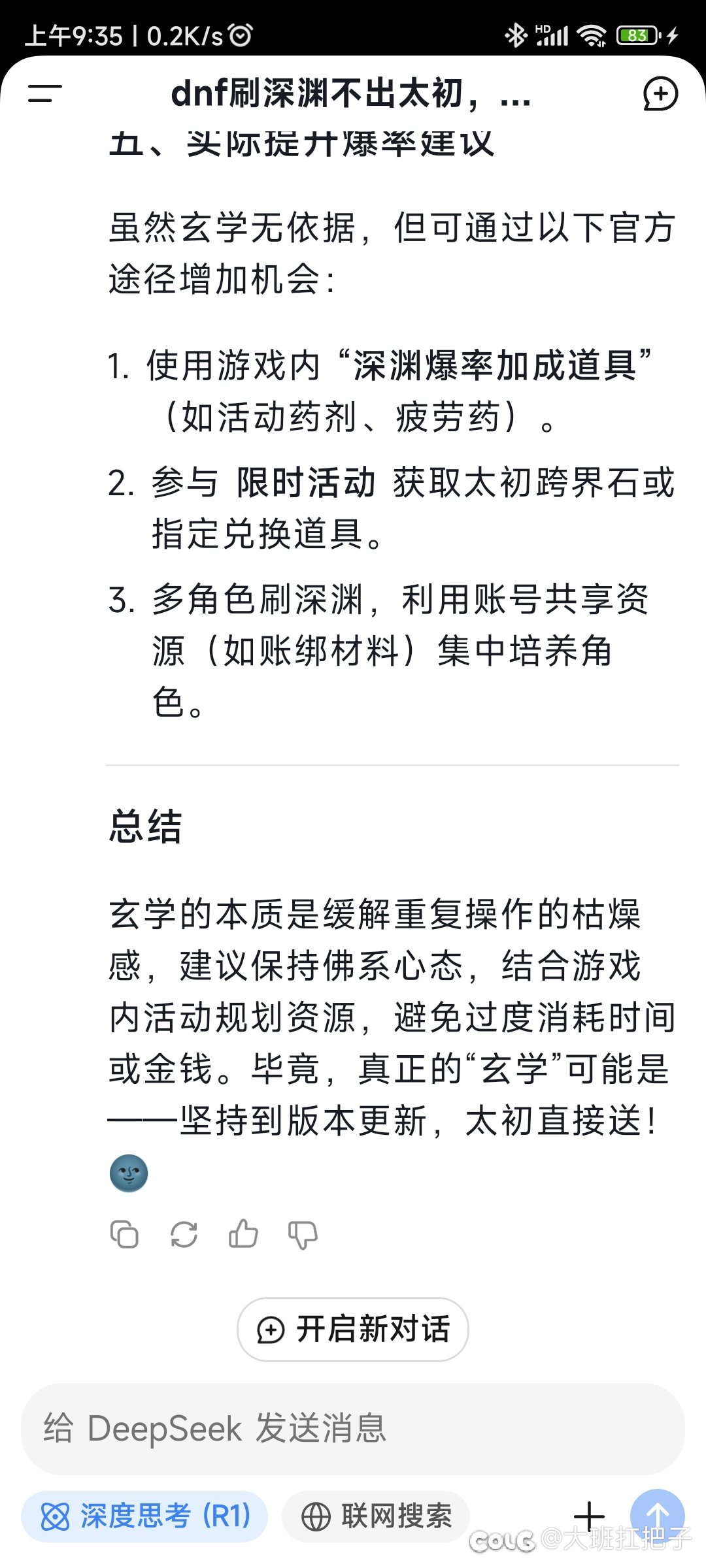
Task: Focus the 给 DeepSeek 发送消息 input field
Action: tap(353, 1428)
